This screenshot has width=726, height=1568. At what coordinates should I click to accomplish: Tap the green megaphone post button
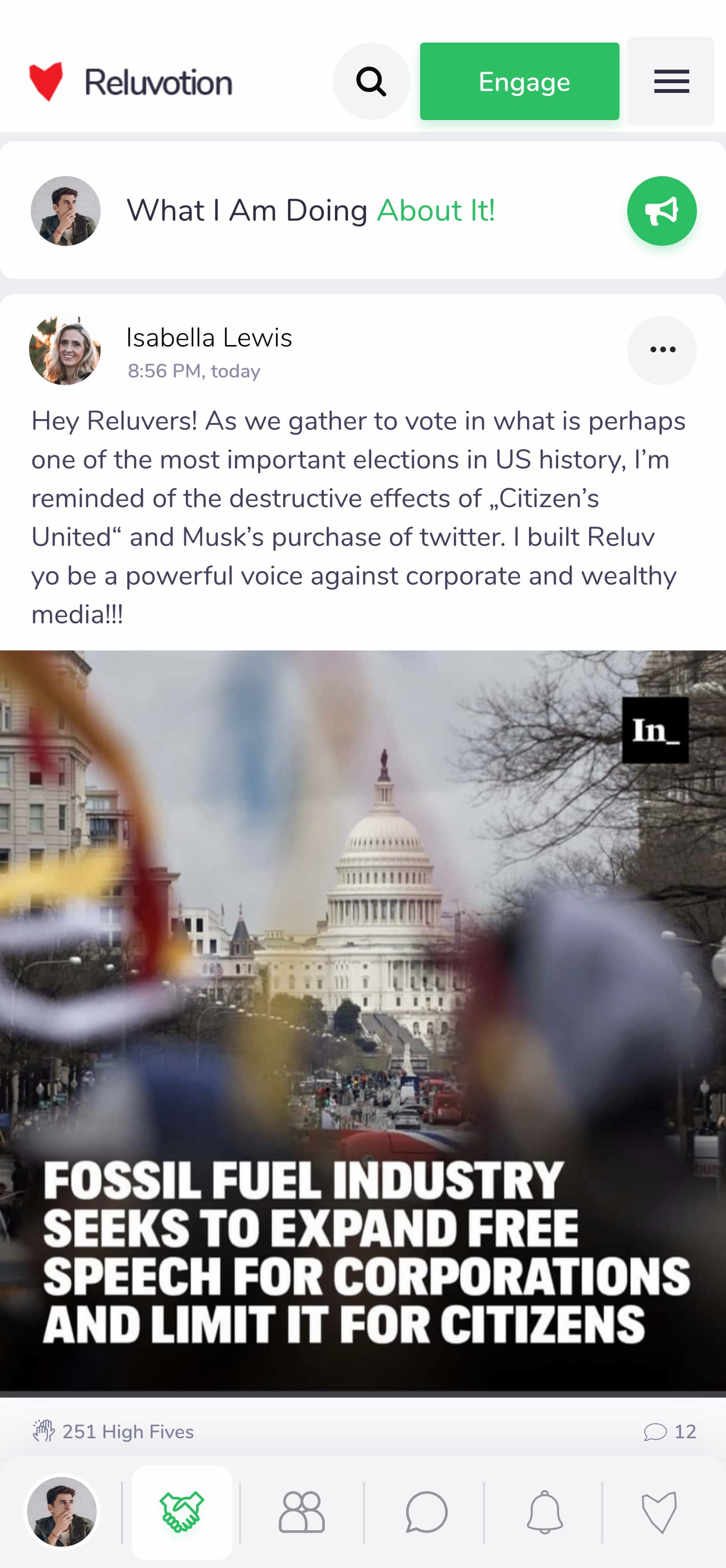(x=662, y=211)
